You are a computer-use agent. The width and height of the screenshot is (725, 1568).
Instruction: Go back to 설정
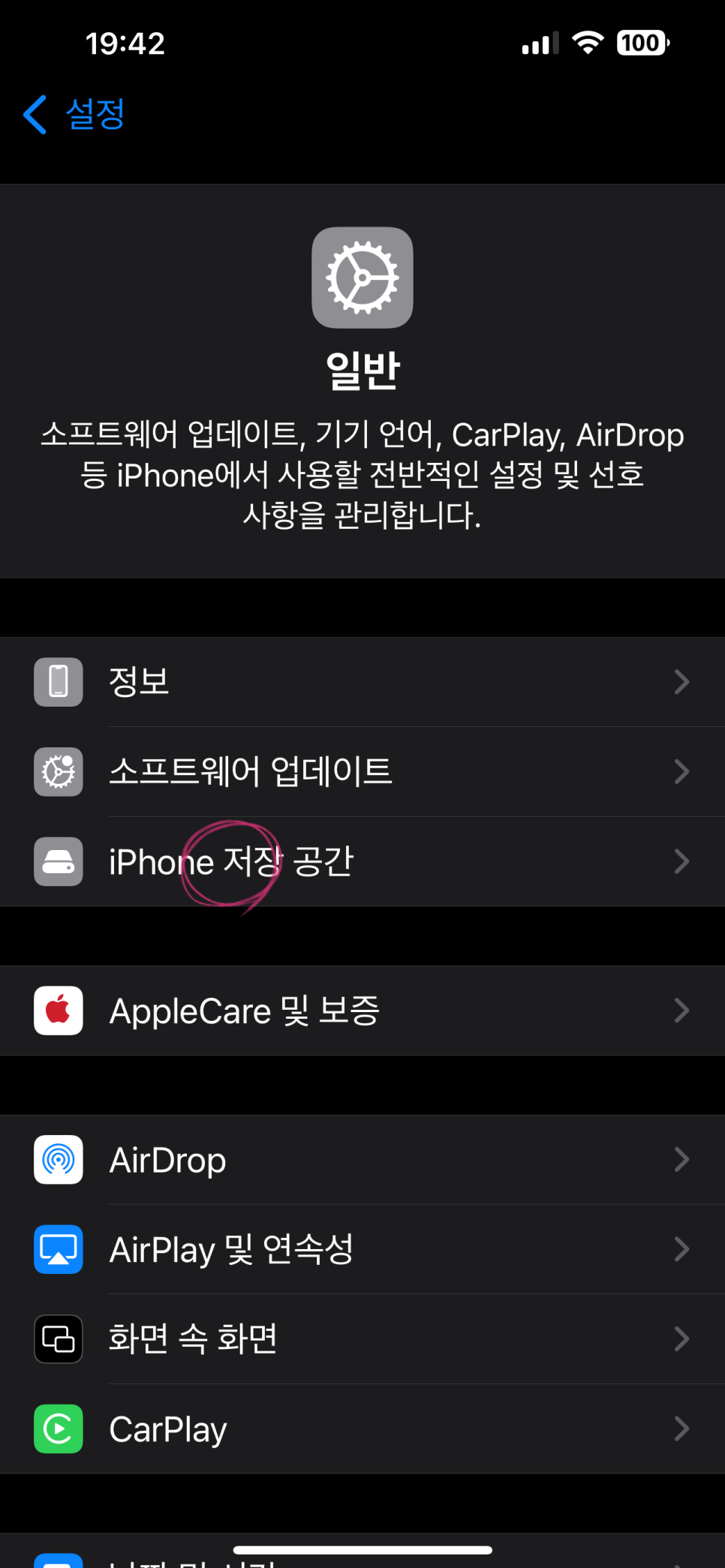(75, 114)
